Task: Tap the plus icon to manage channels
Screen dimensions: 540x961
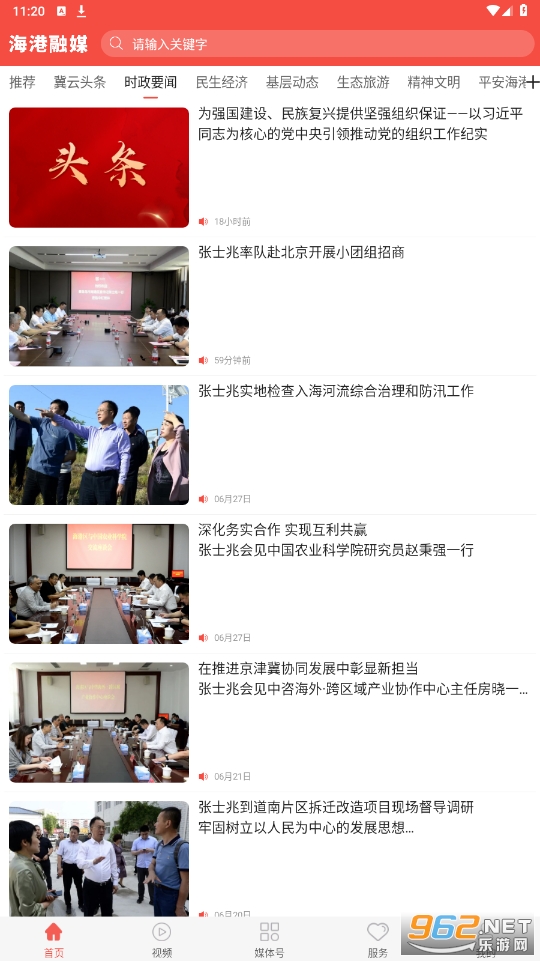Action: [533, 82]
